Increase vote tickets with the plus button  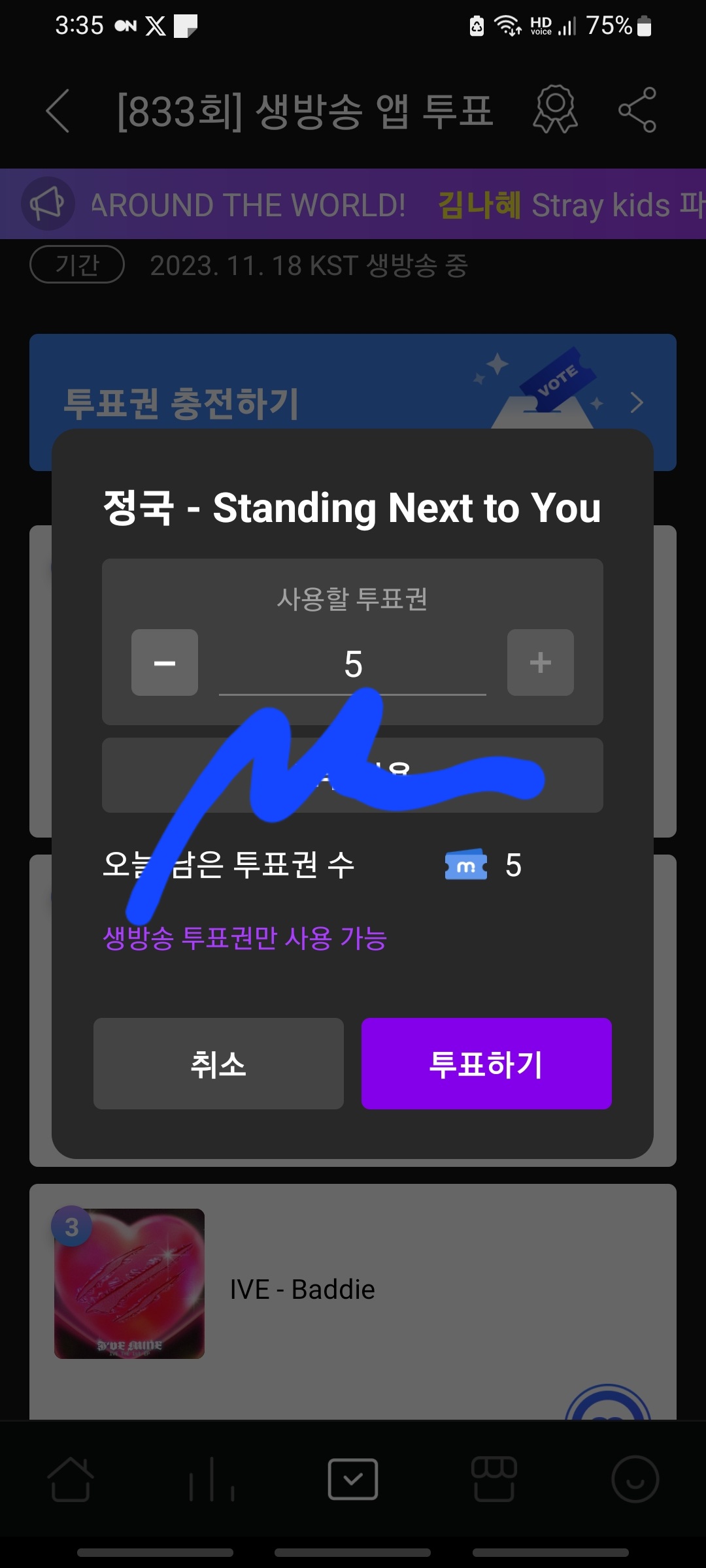pos(541,662)
